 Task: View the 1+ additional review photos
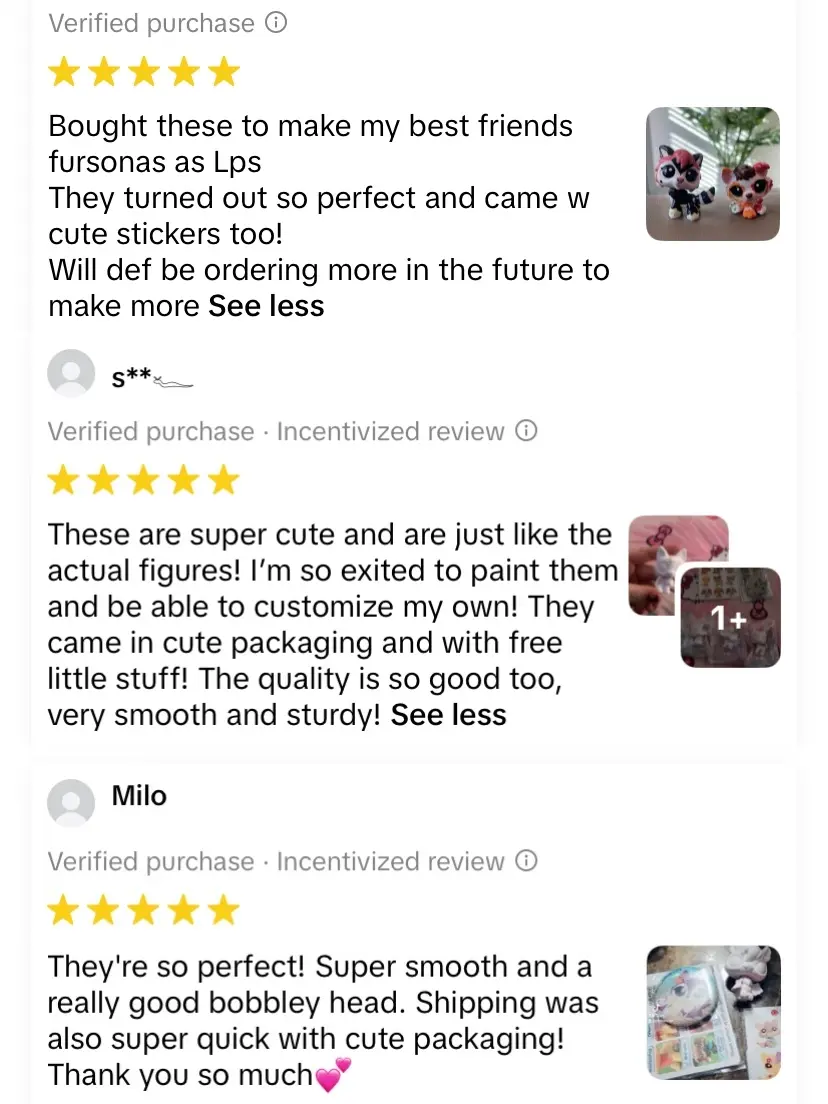[x=731, y=618]
